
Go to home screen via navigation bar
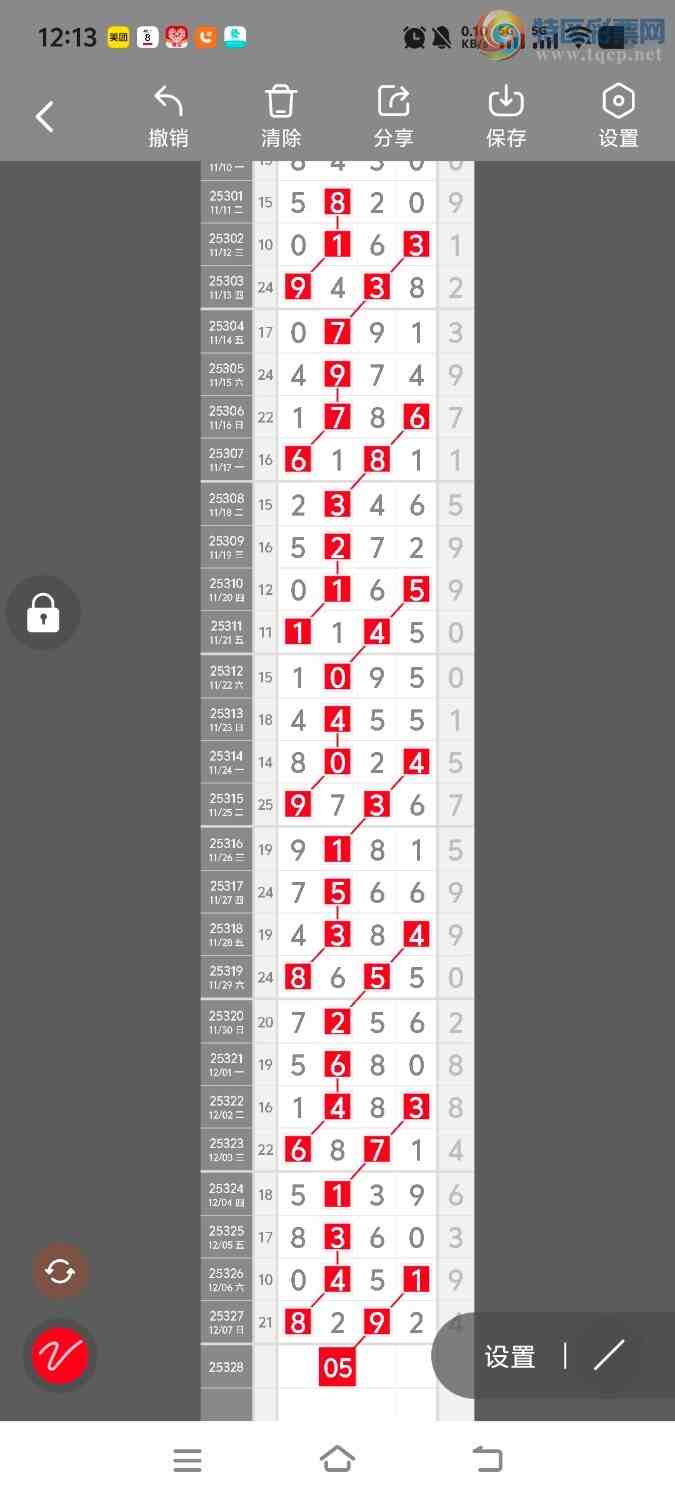tap(337, 1460)
